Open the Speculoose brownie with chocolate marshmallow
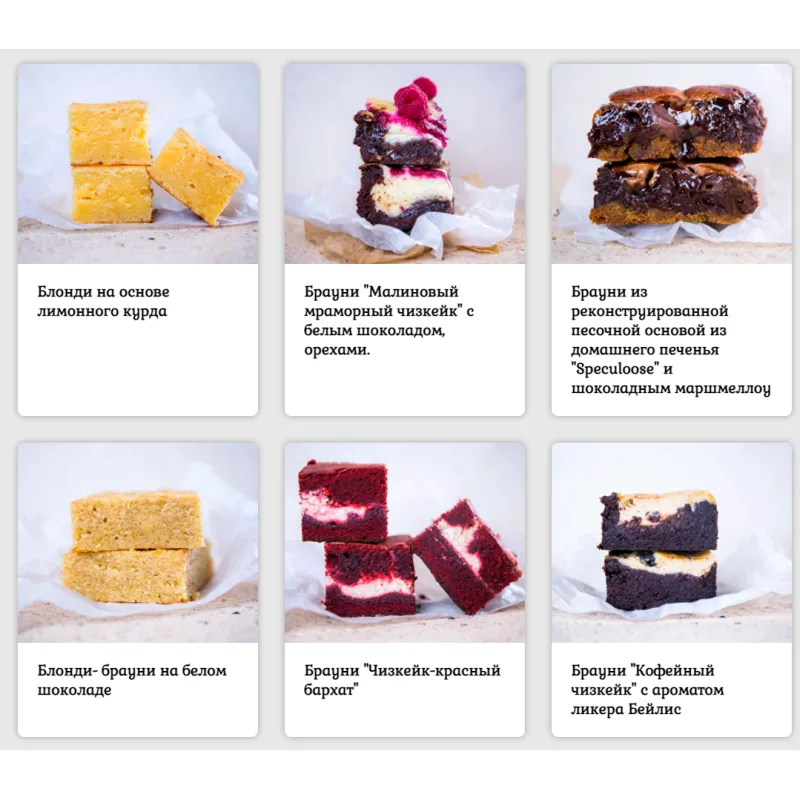800x800 pixels. tap(671, 240)
